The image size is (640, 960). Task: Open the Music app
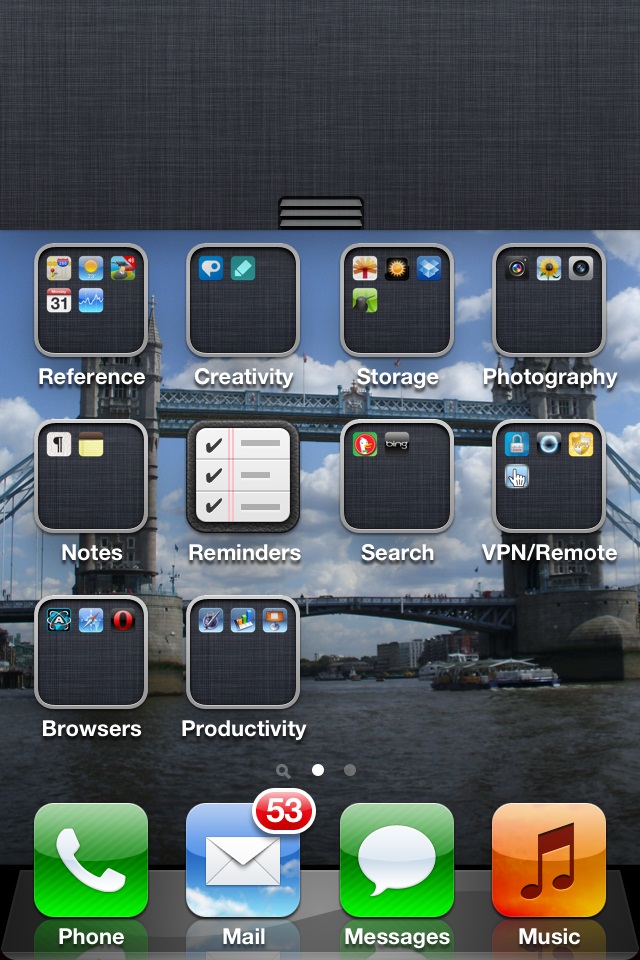click(x=549, y=860)
